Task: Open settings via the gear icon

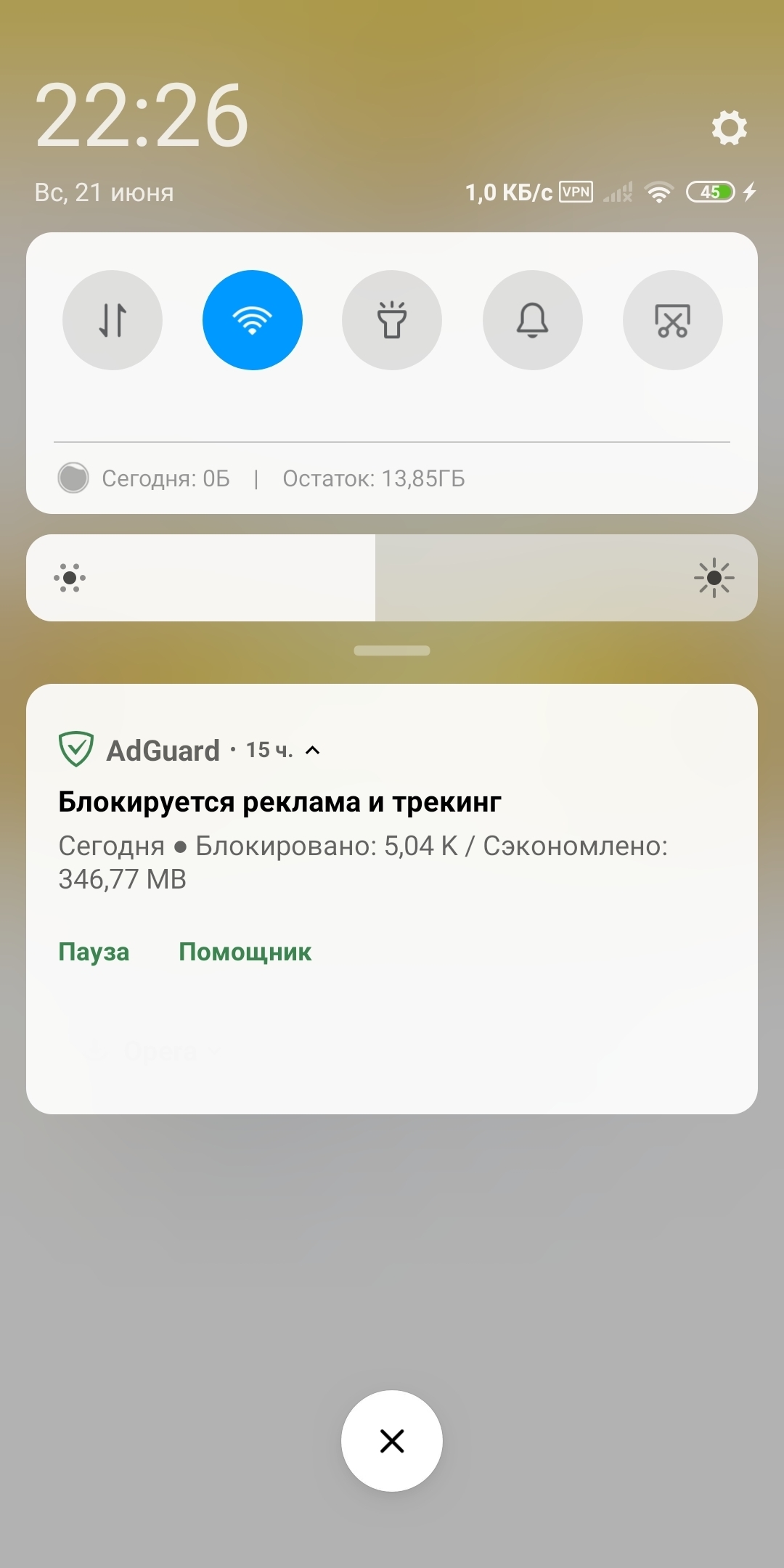Action: (729, 128)
